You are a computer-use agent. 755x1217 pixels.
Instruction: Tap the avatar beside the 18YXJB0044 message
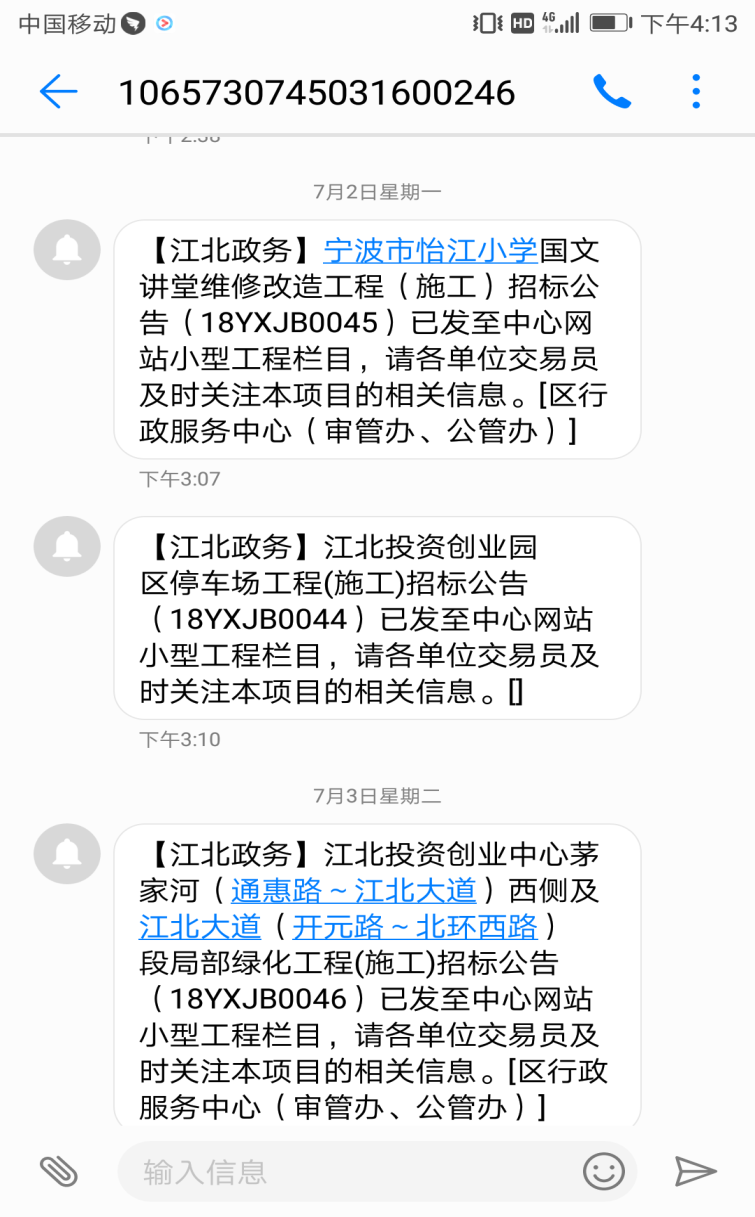coord(67,546)
